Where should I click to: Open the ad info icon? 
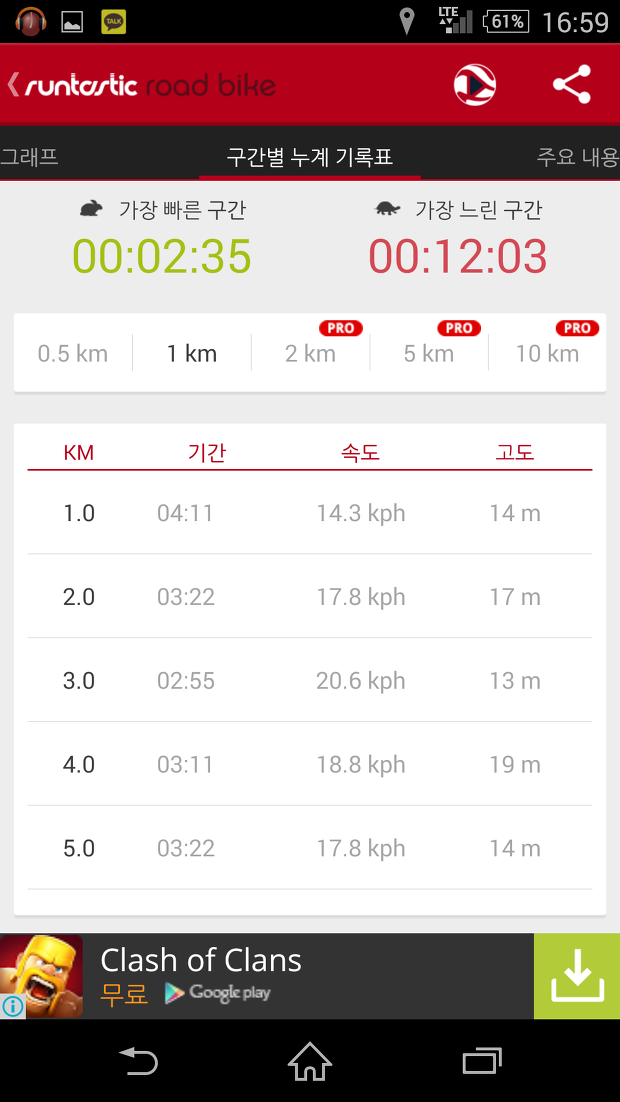pos(13,1006)
